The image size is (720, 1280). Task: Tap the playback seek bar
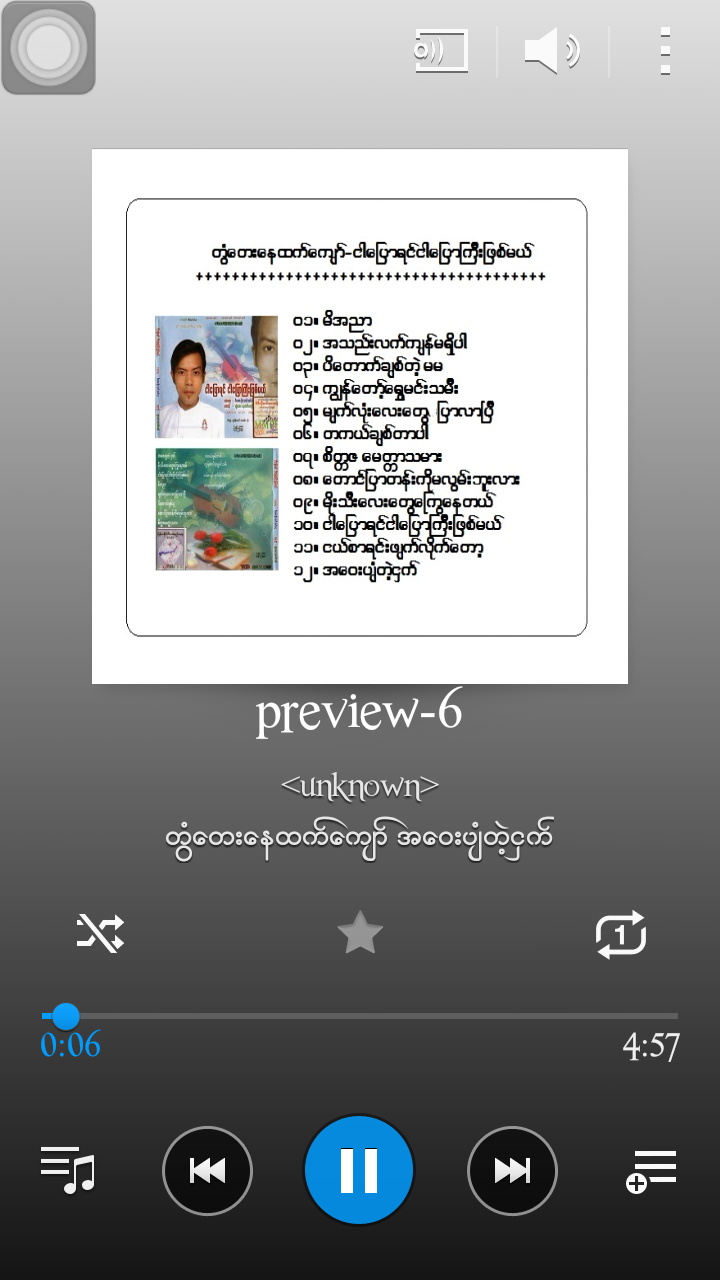click(360, 1016)
